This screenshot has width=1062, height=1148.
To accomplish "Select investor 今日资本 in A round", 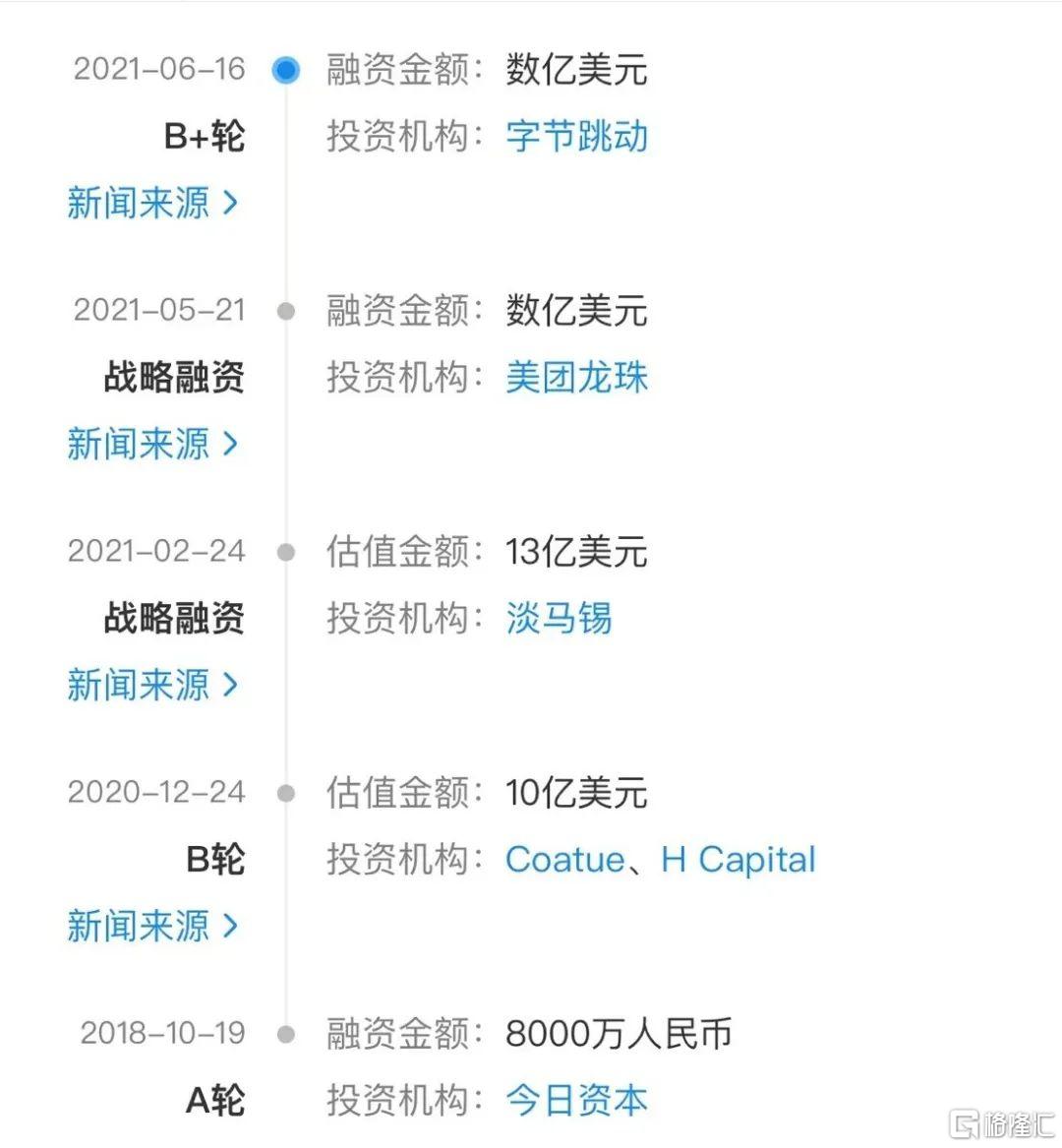I will 576,1101.
